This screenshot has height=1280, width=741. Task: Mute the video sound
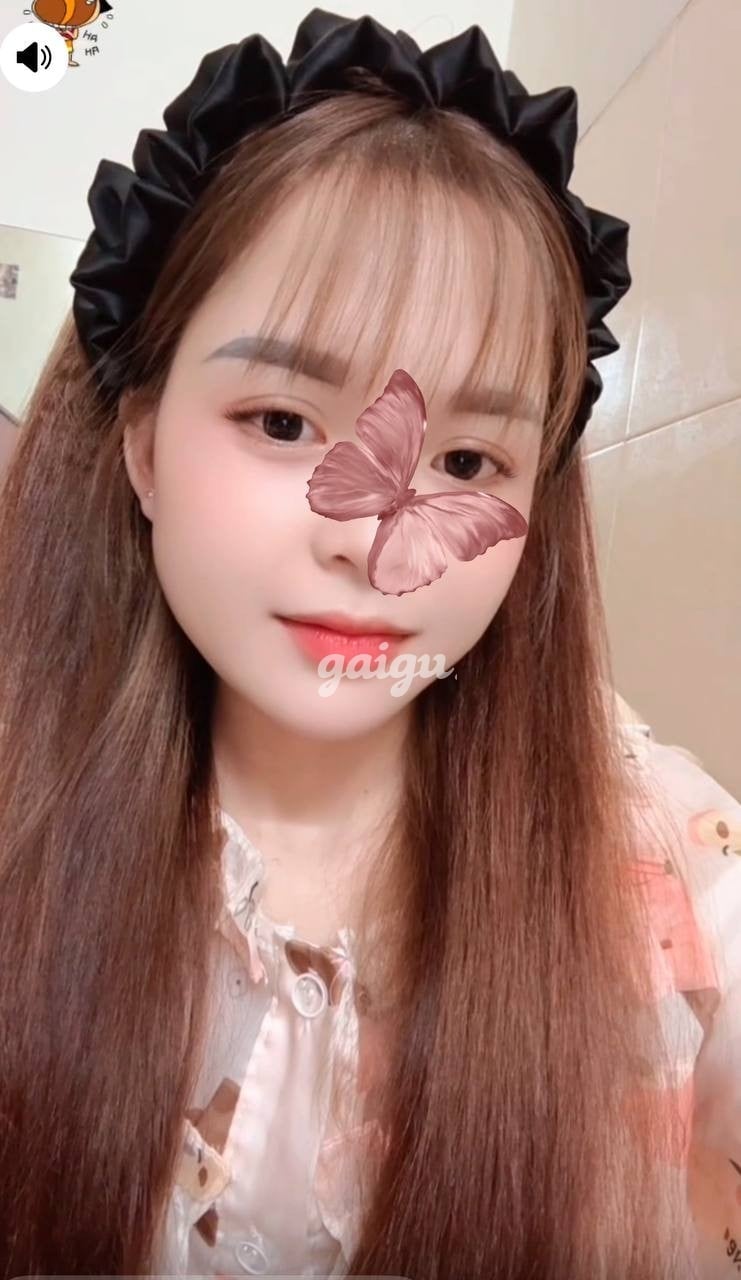click(x=34, y=57)
